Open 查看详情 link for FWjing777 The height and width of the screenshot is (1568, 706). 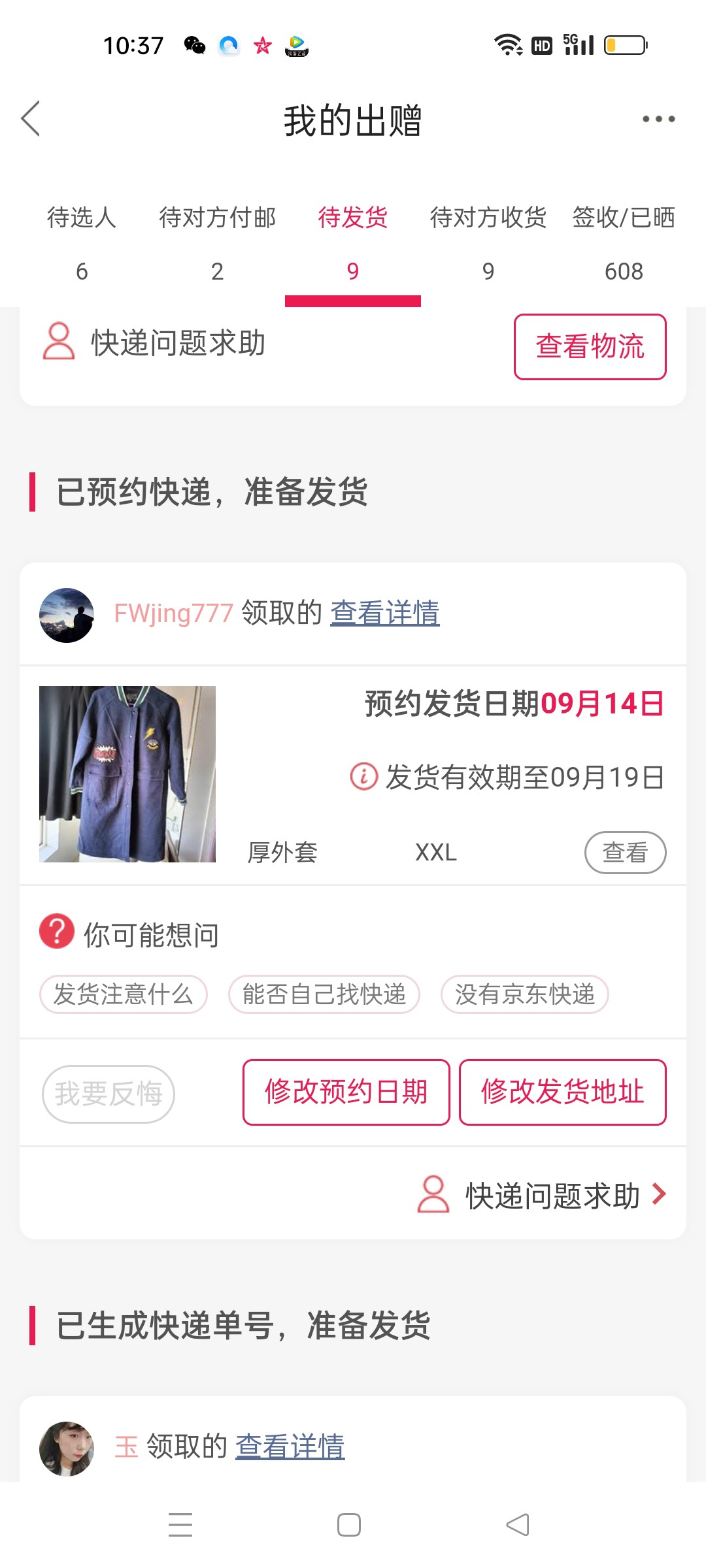384,613
